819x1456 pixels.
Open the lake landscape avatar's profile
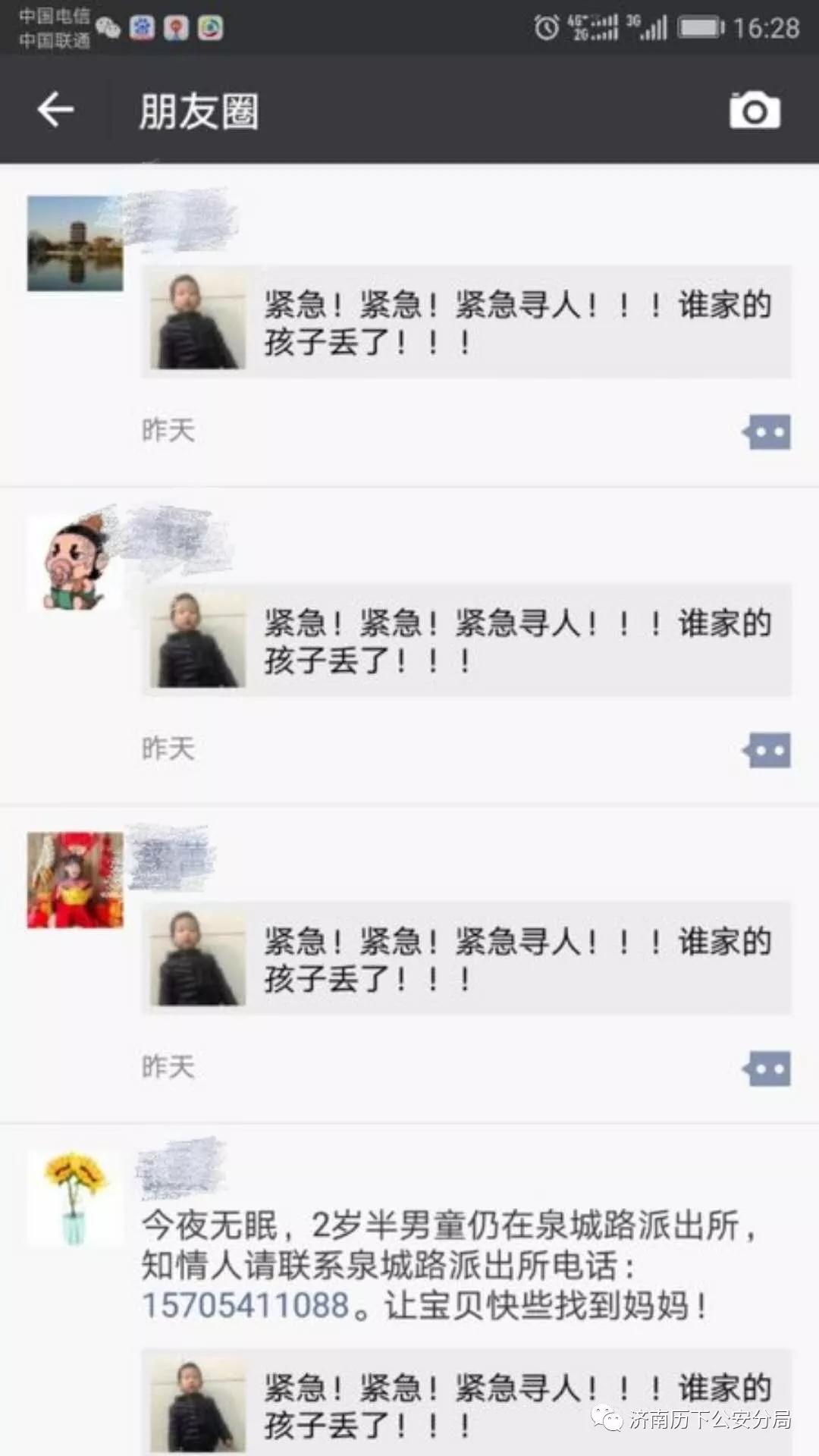[75, 243]
